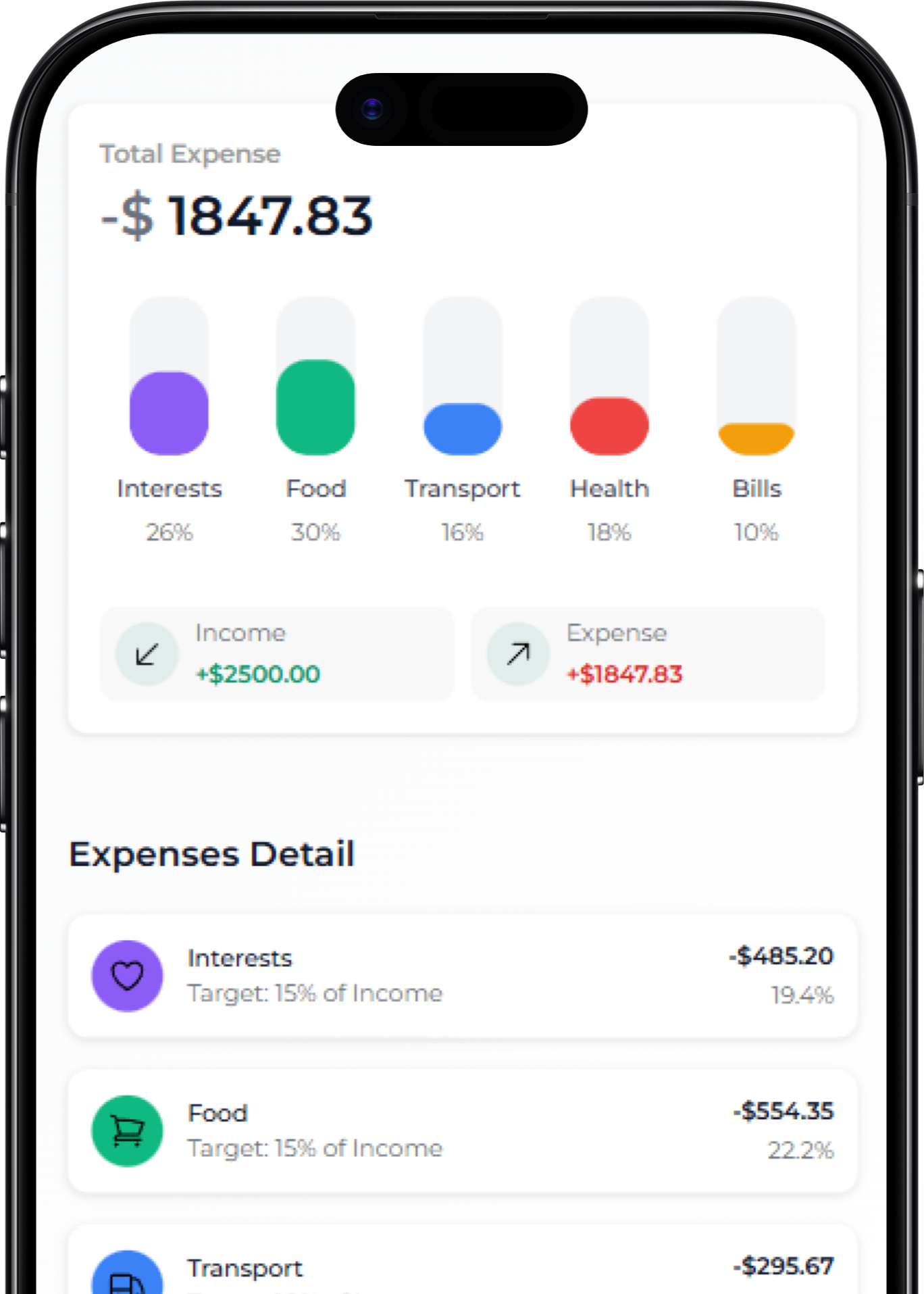Open the Food expense detail row
924x1294 pixels.
pyautogui.click(x=462, y=1130)
